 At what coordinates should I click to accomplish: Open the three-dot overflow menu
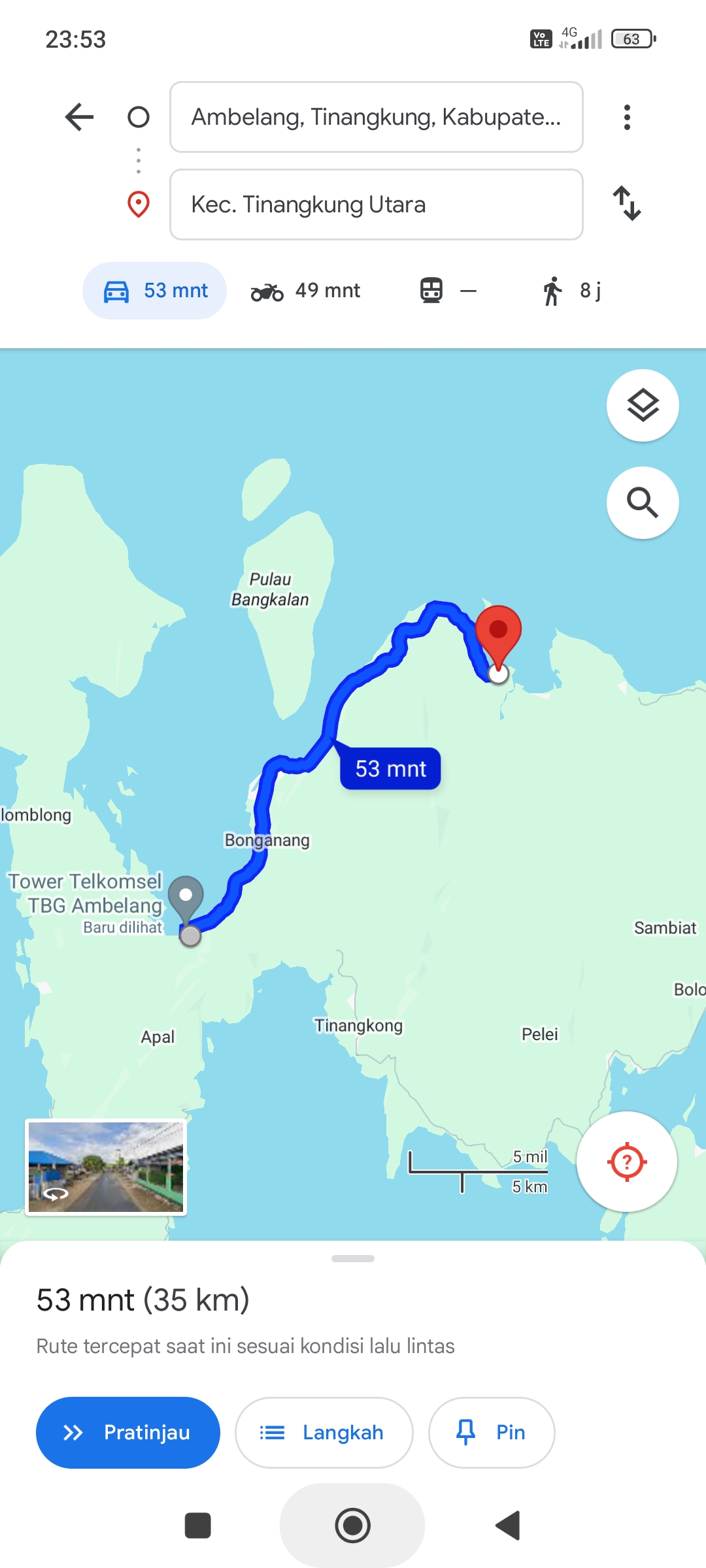(x=627, y=118)
